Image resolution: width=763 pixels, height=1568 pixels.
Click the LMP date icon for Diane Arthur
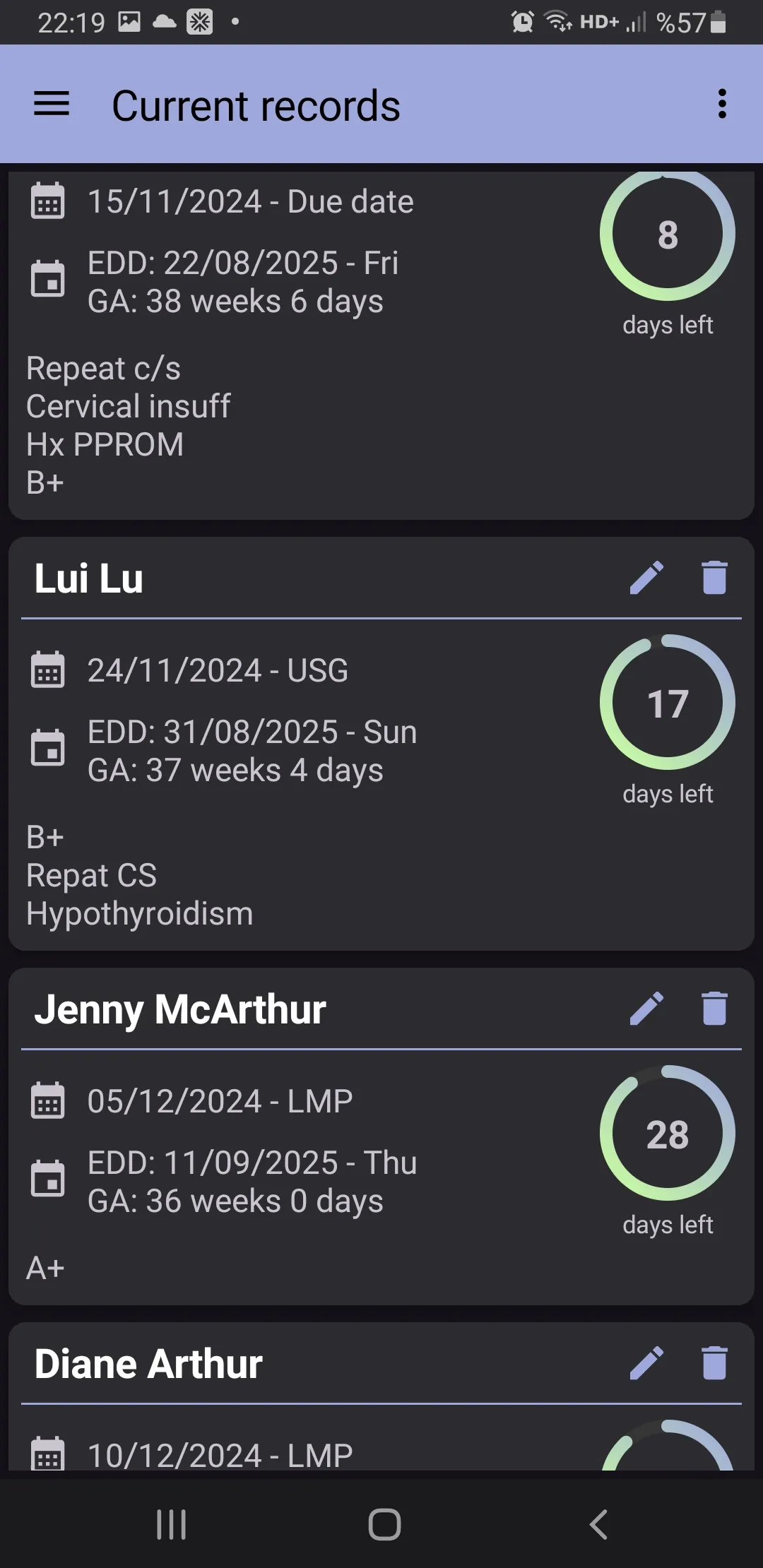tap(47, 1453)
